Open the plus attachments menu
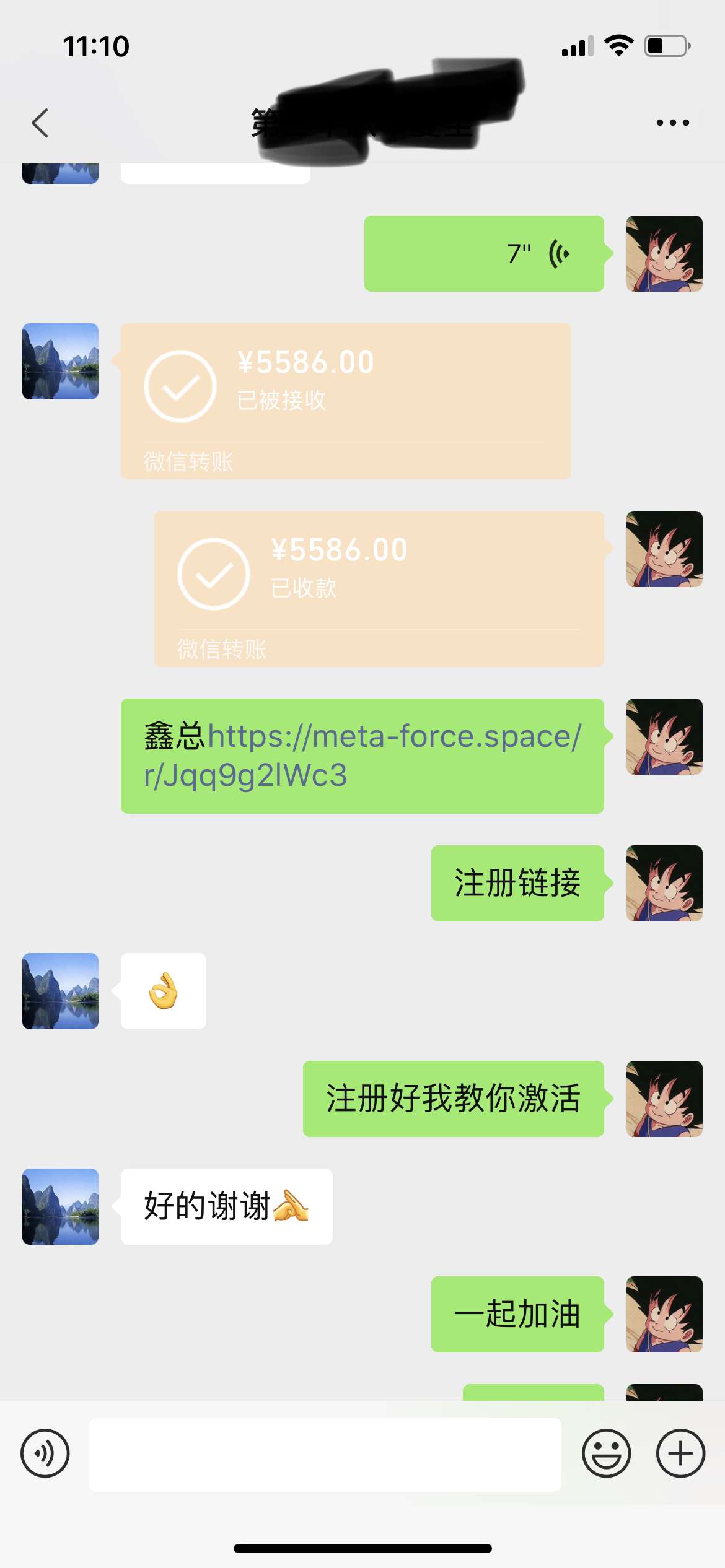The width and height of the screenshot is (725, 1568). tap(680, 1453)
